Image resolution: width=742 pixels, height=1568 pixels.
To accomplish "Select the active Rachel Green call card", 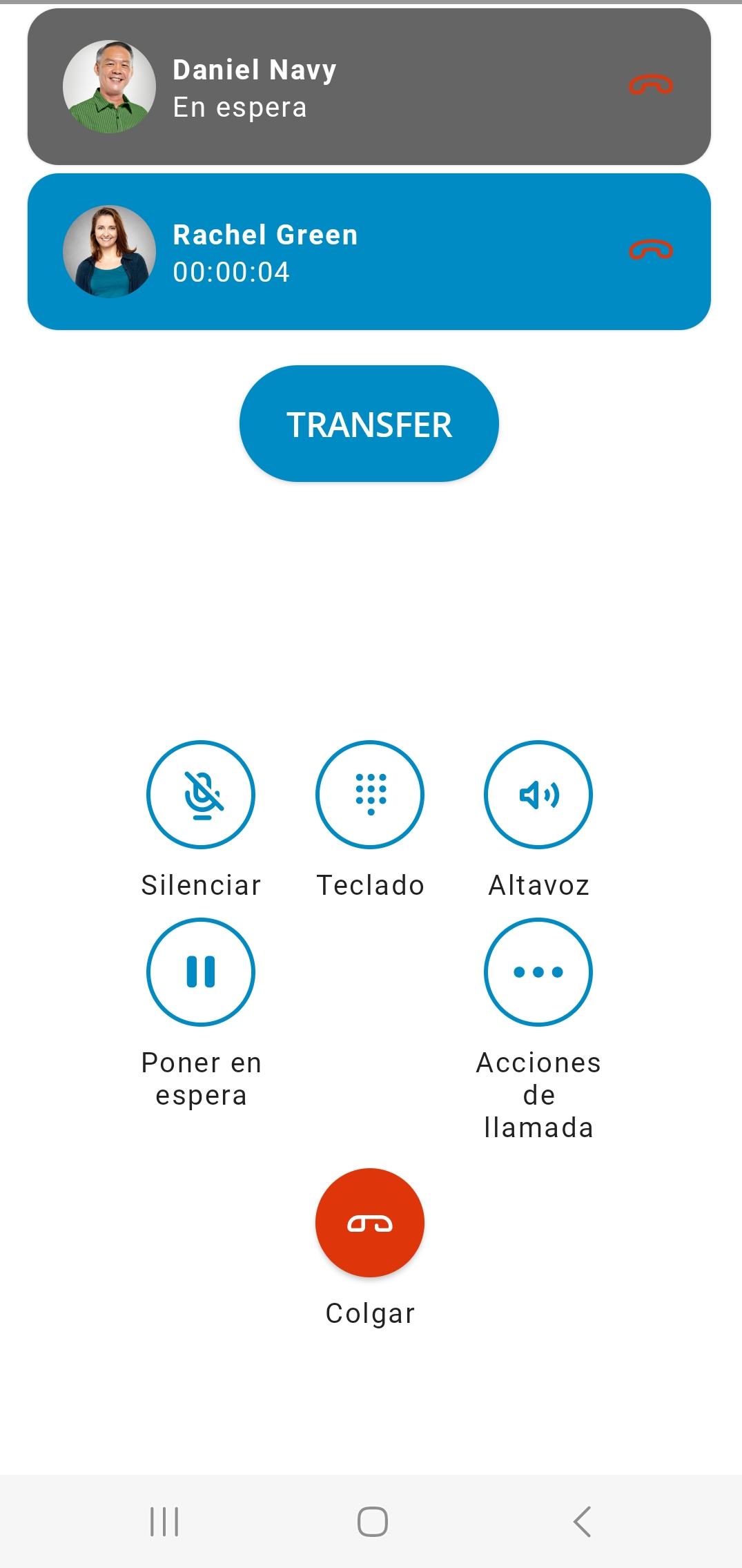I will point(345,253).
